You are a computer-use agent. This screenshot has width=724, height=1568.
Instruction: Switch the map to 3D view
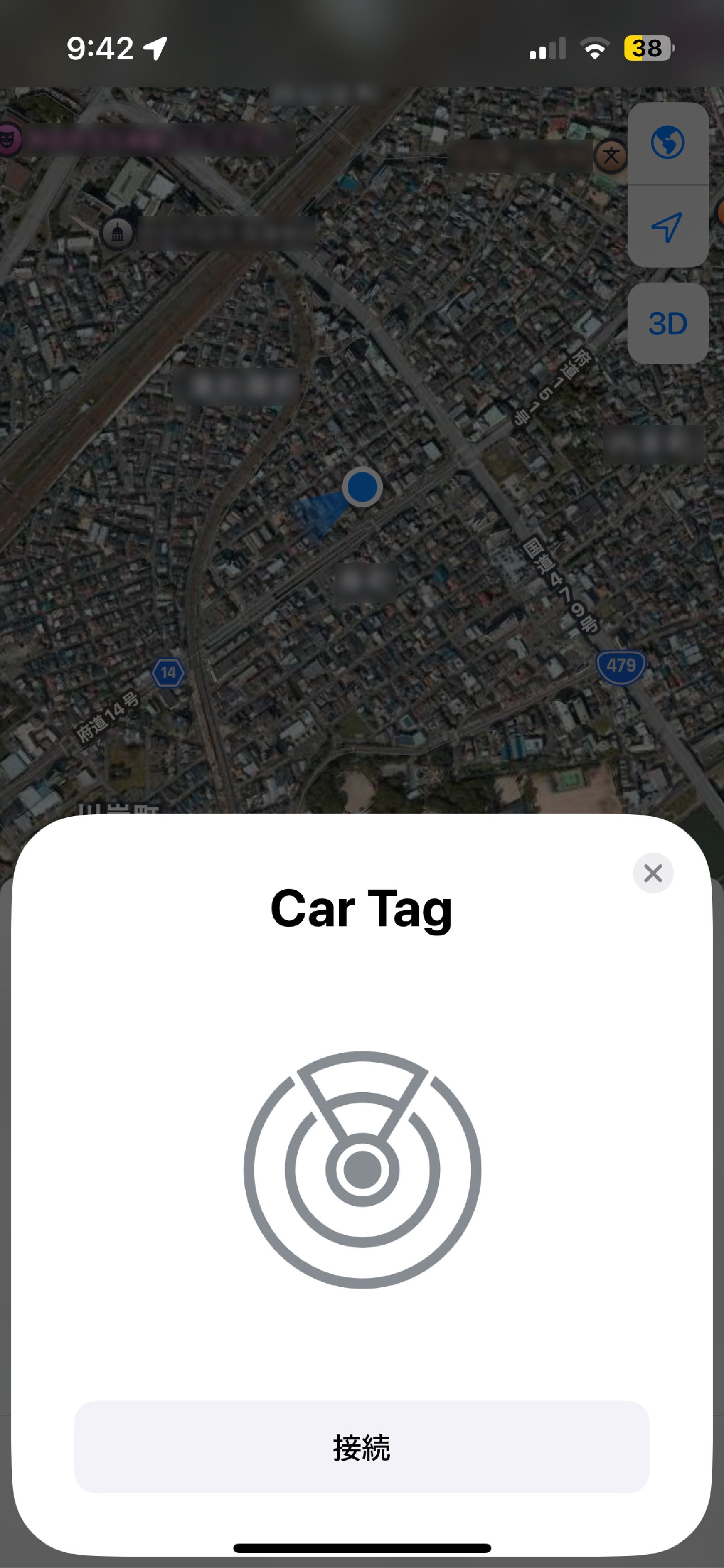(x=667, y=323)
